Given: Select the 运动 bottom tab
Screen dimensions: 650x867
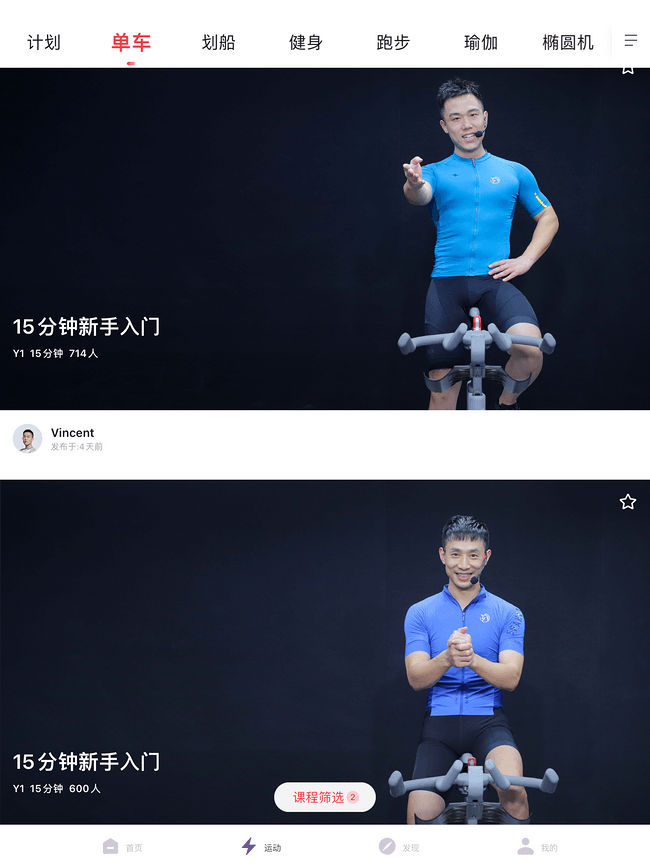Looking at the screenshot, I should [x=260, y=847].
